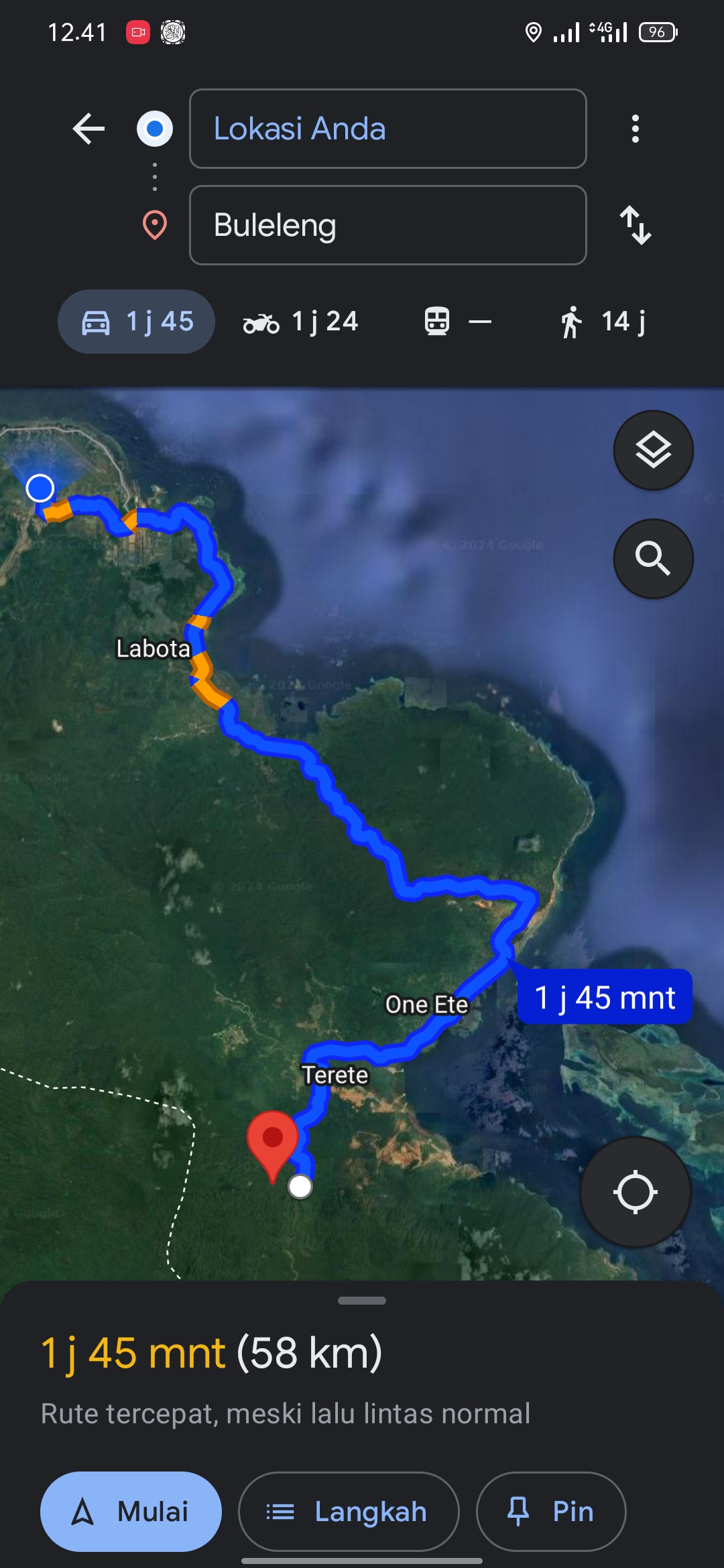Open the map layers selector
The image size is (724, 1568).
654,450
